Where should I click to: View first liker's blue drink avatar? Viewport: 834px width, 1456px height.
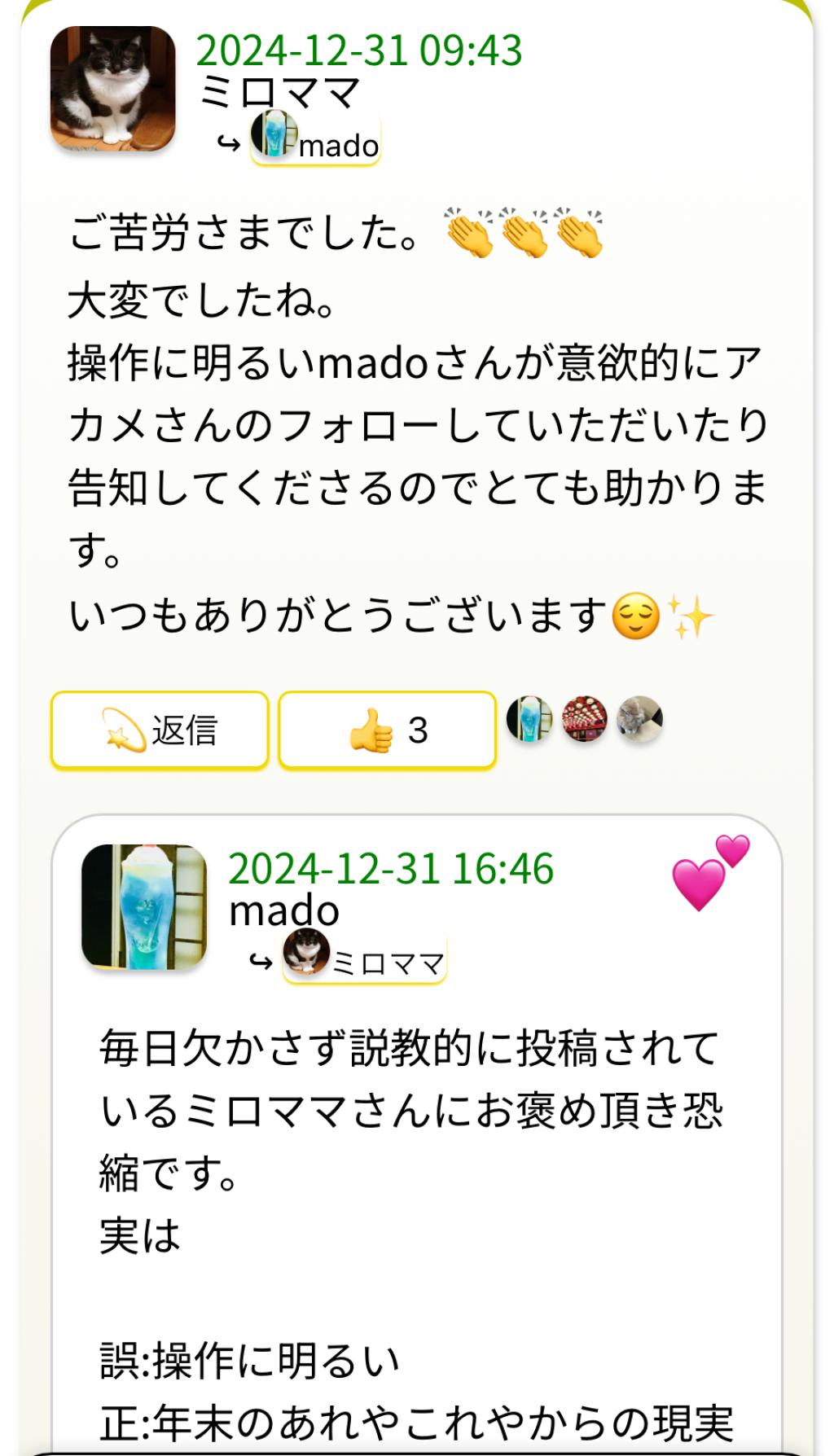point(529,719)
